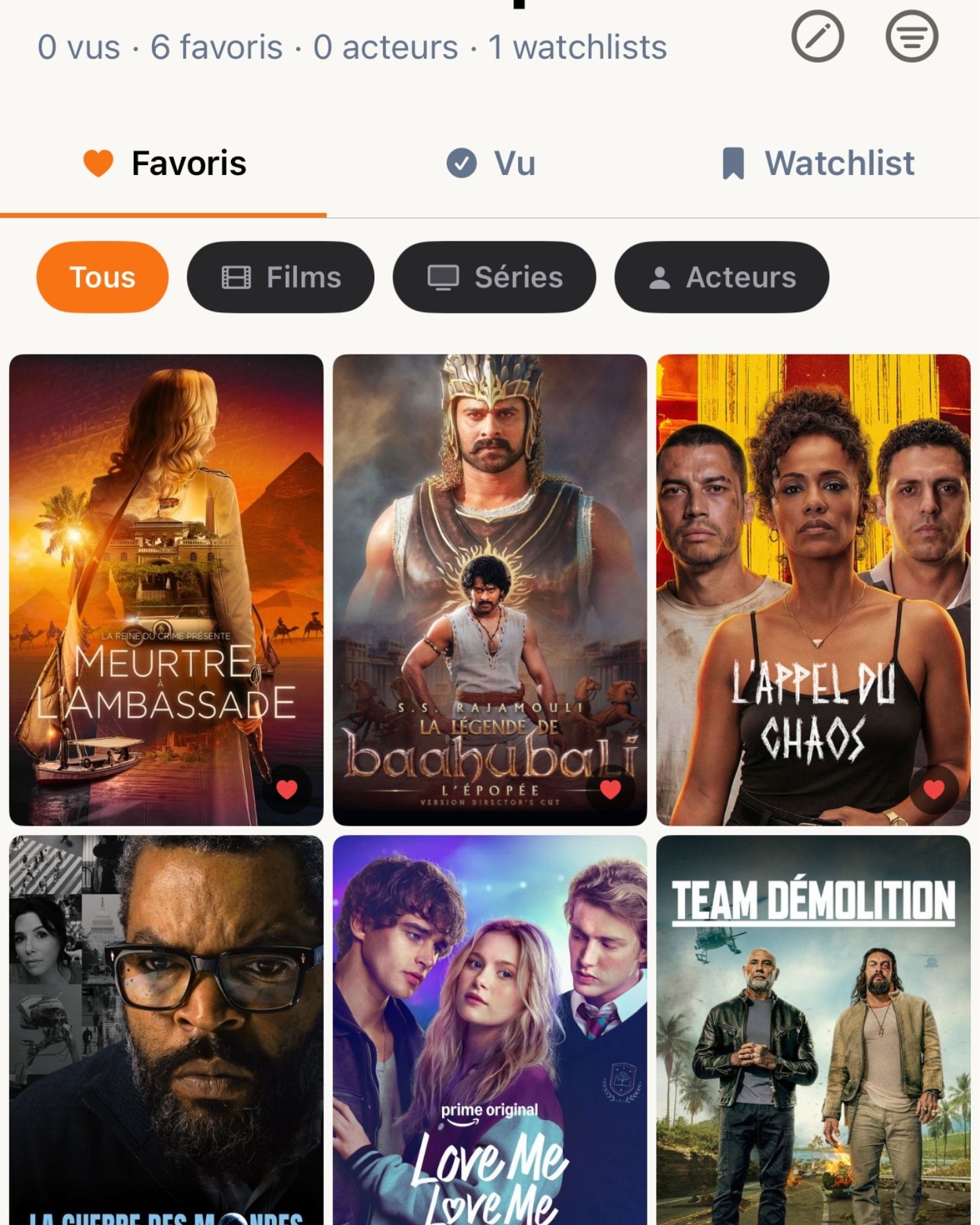Open L'Appel du Chaos poster

813,561
